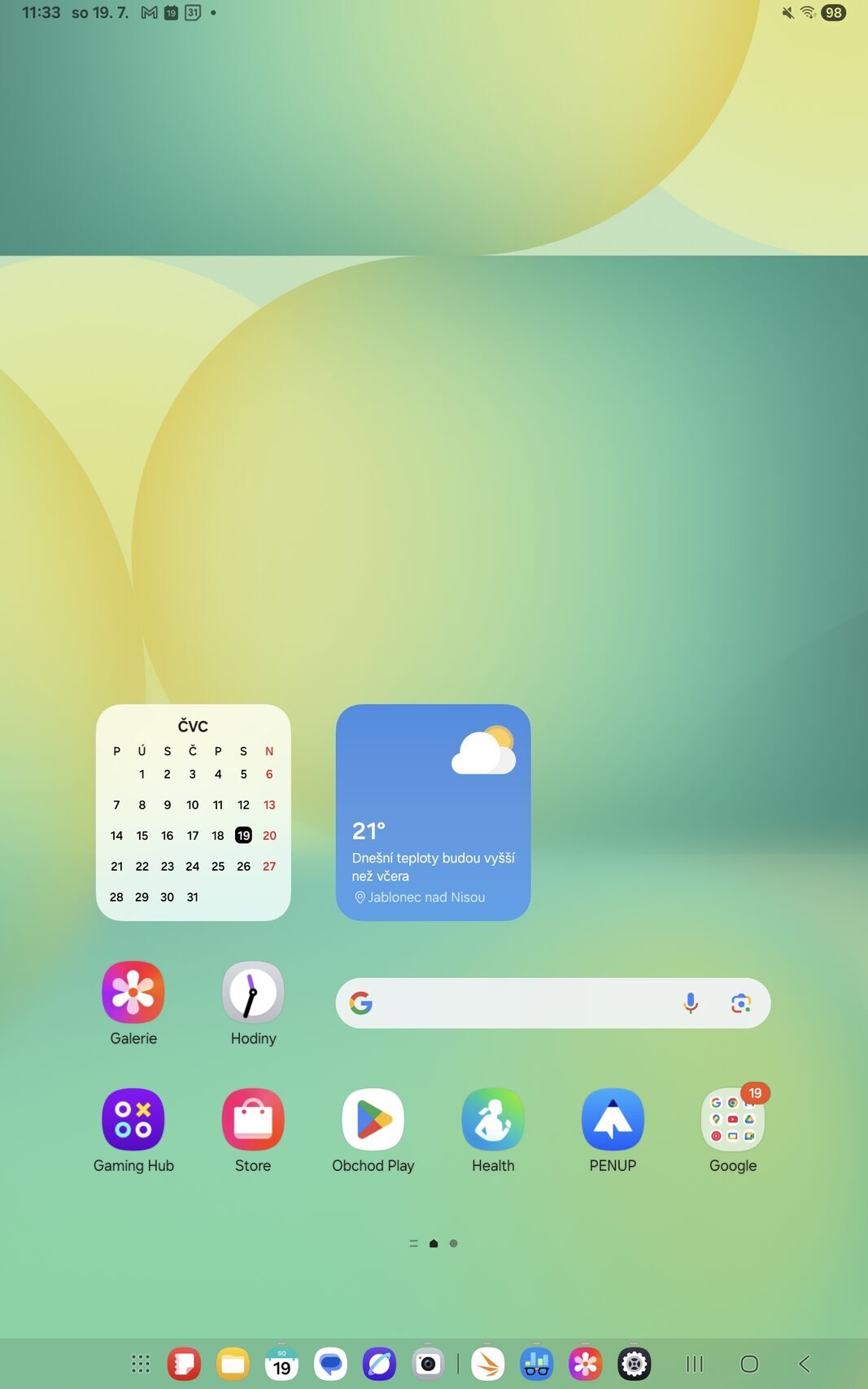This screenshot has height=1389, width=868.
Task: Open the Camera from the dock
Action: pyautogui.click(x=428, y=1363)
